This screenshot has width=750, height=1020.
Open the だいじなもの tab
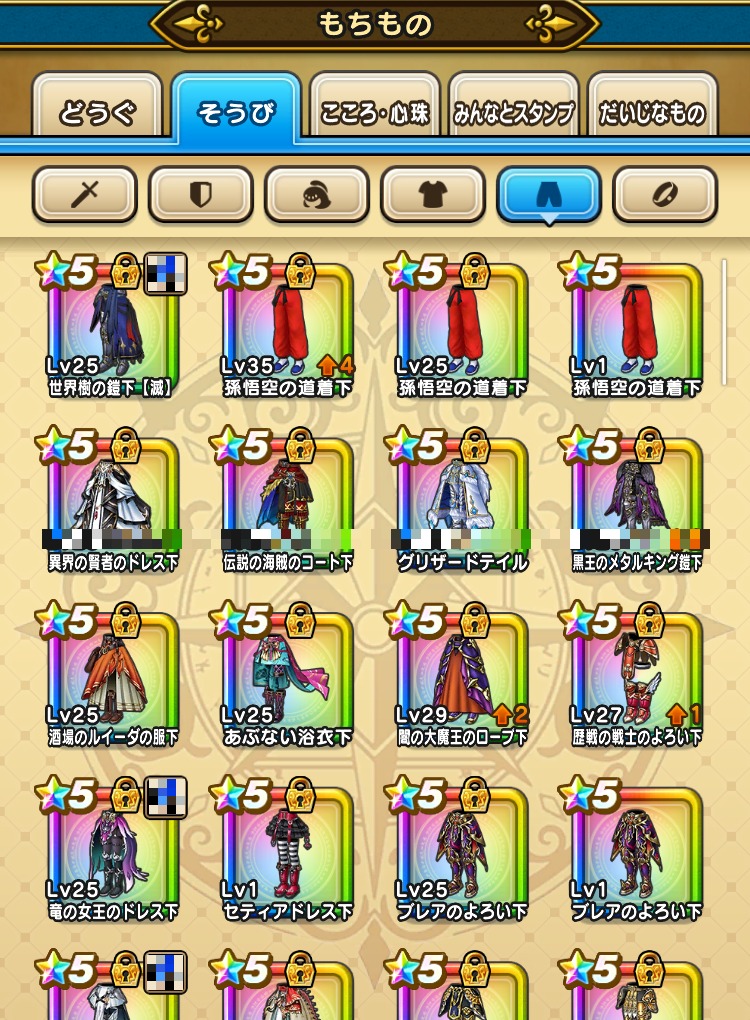(x=652, y=112)
